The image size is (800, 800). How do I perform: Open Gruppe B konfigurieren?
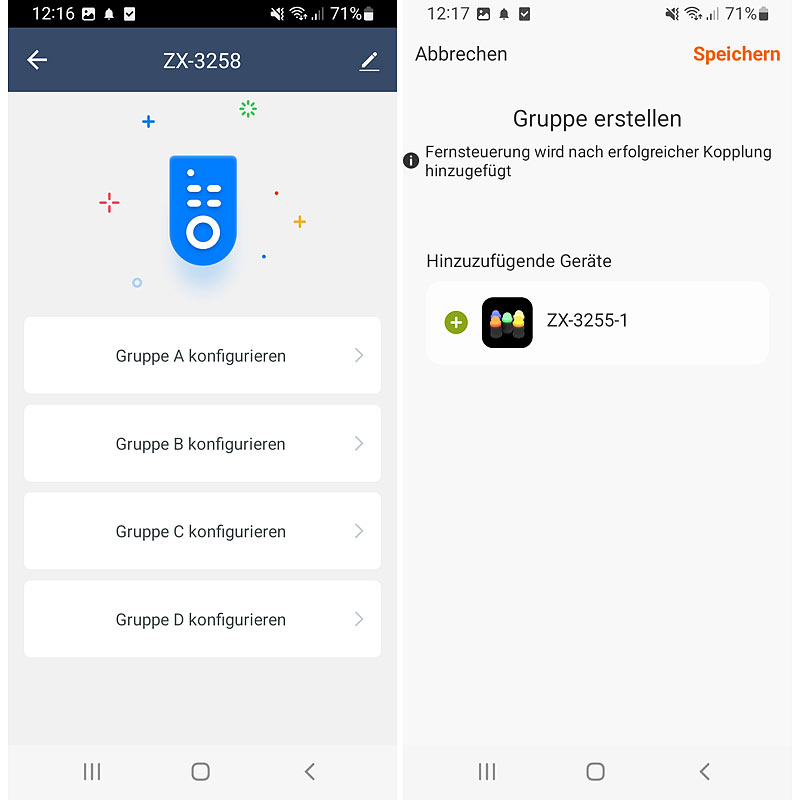click(202, 444)
